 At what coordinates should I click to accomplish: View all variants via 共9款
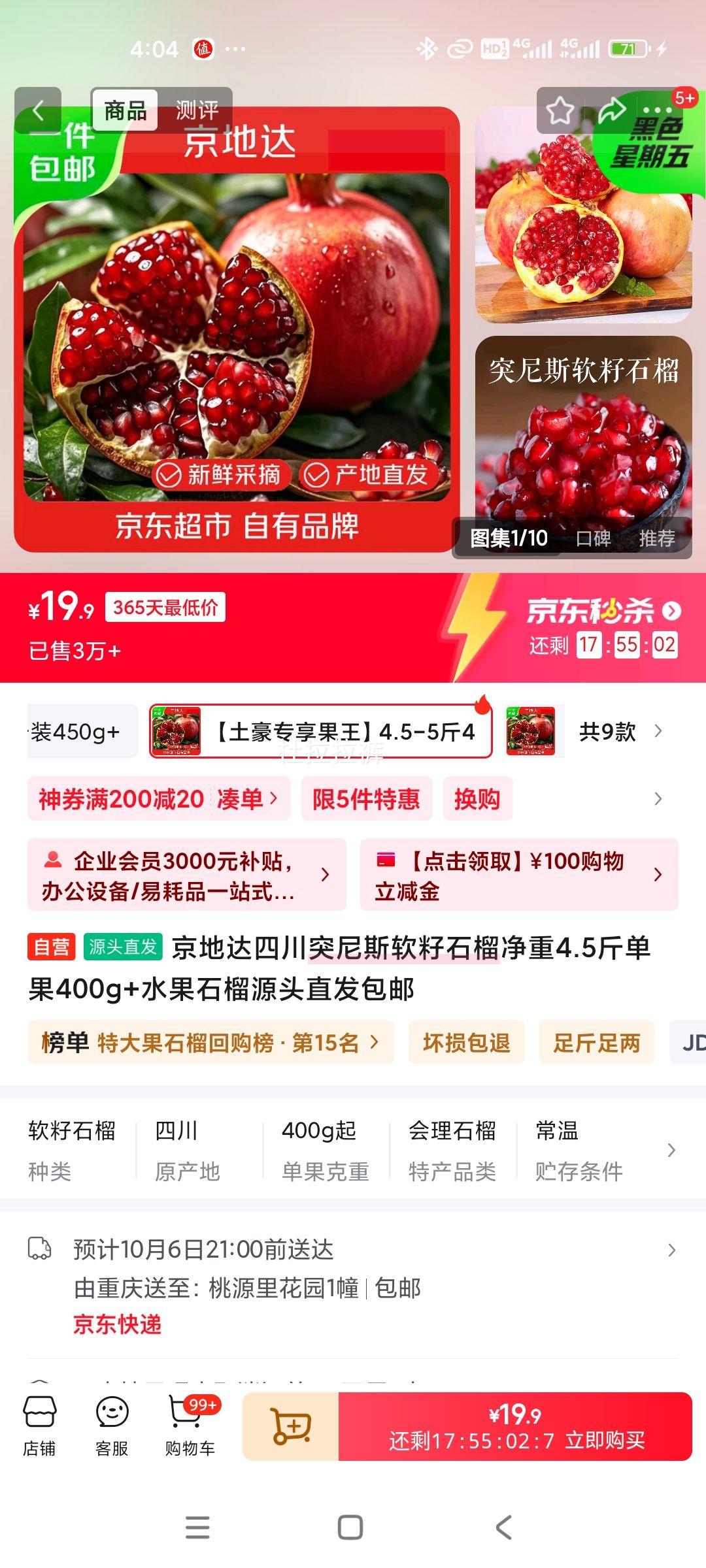coord(619,732)
